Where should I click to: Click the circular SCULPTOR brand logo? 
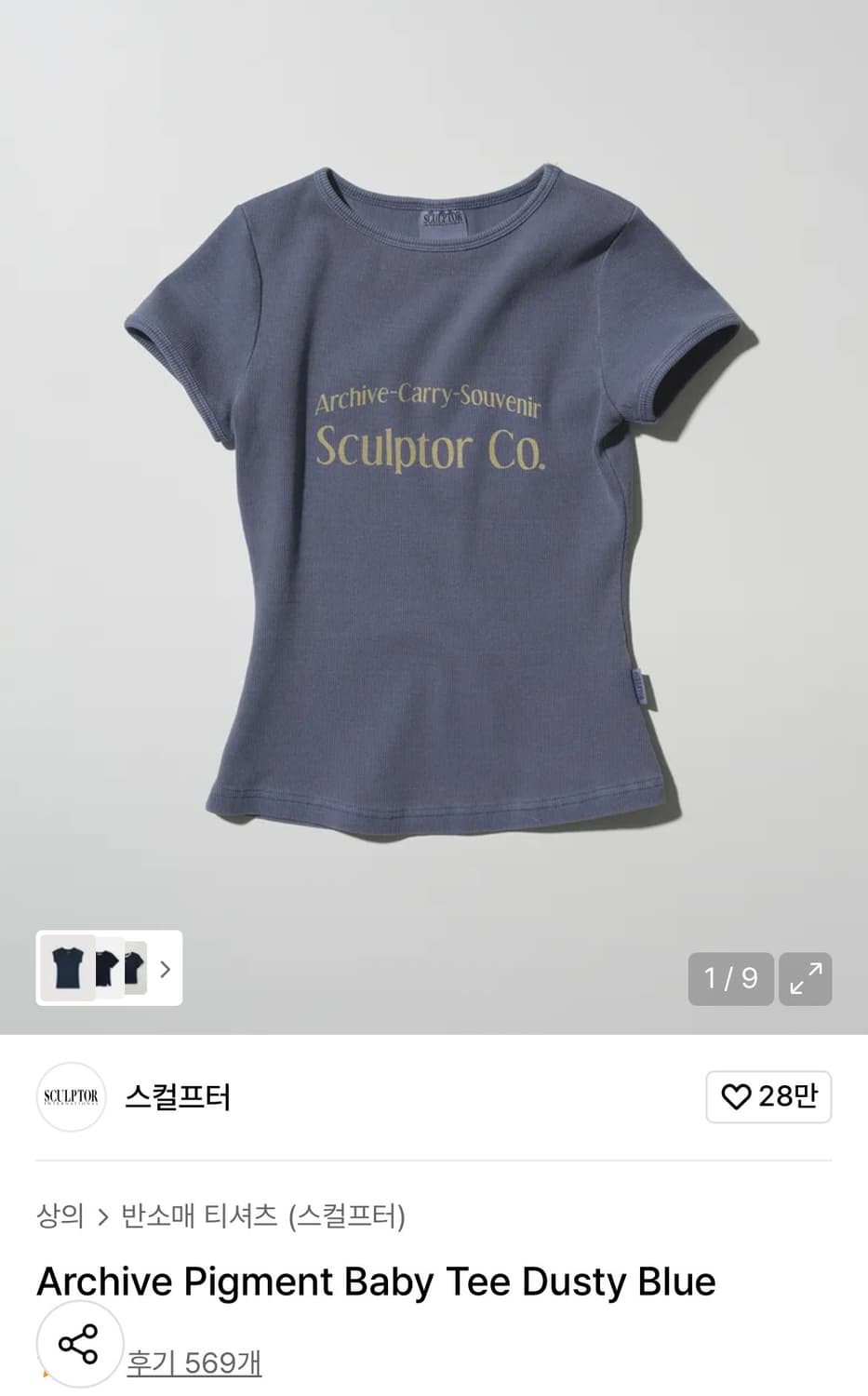point(72,1098)
